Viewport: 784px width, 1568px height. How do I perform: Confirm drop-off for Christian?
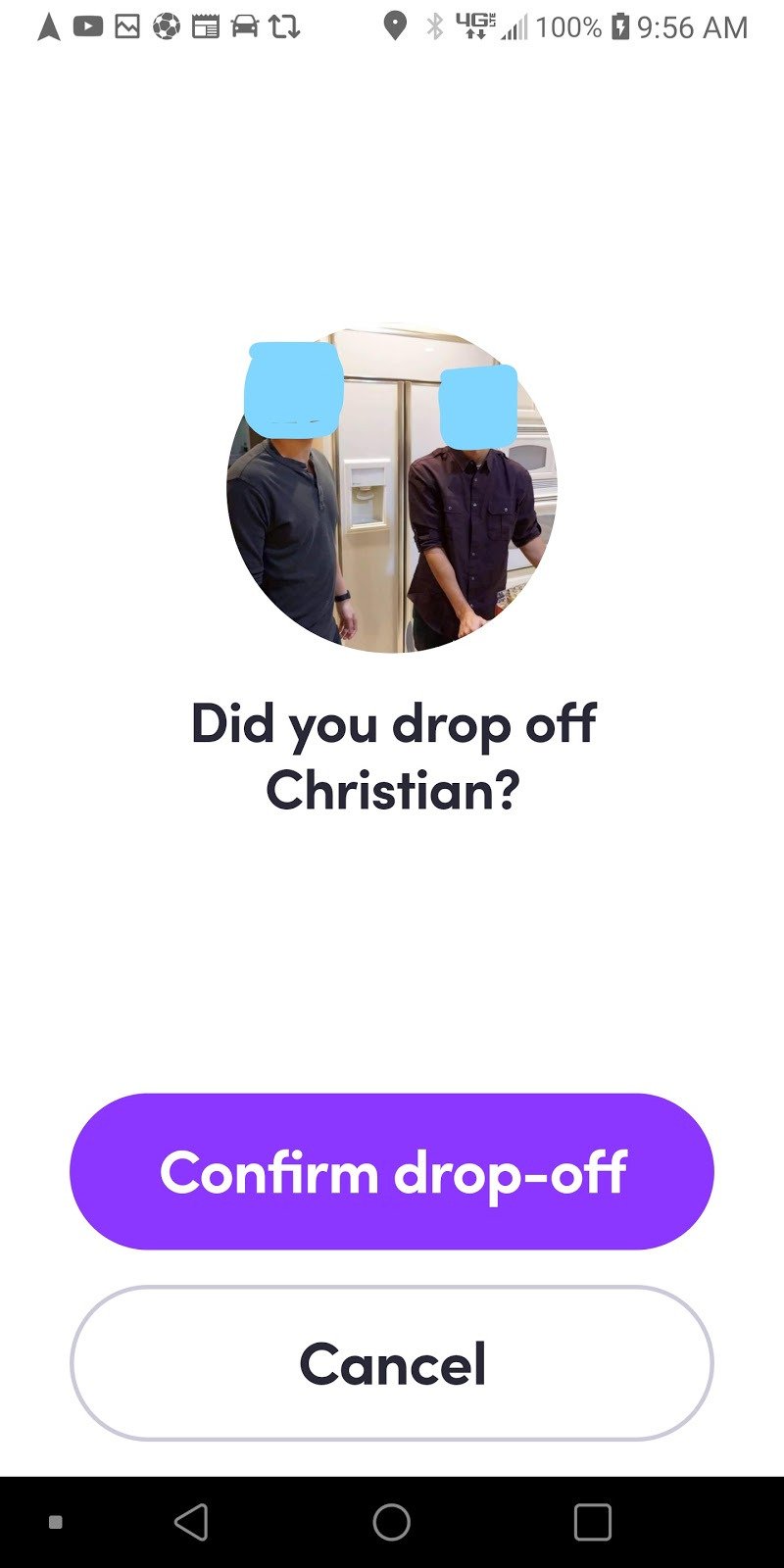pyautogui.click(x=392, y=1171)
